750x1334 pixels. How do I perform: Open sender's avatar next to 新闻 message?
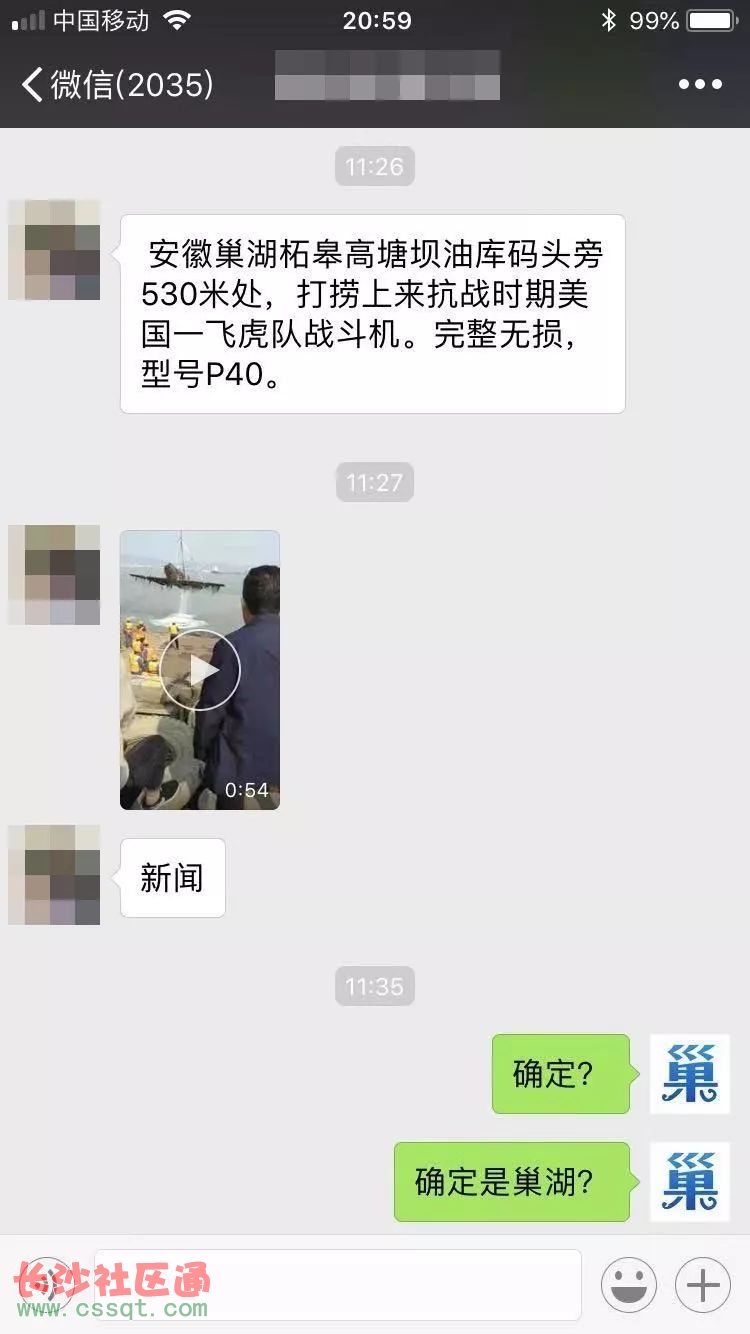[x=54, y=875]
